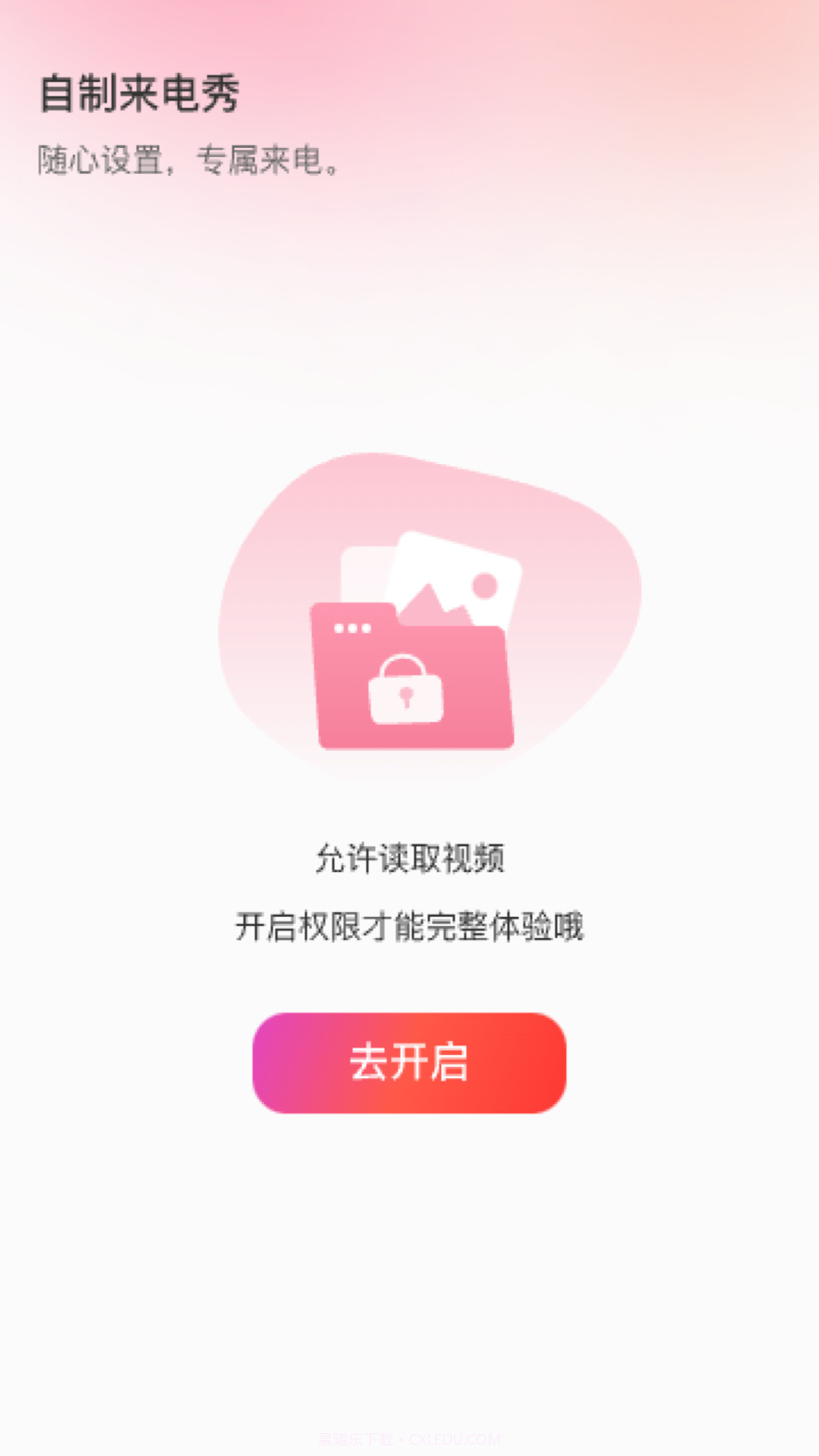The image size is (819, 1456).
Task: Click the photo thumbnail icon behind the folder
Action: click(x=463, y=576)
